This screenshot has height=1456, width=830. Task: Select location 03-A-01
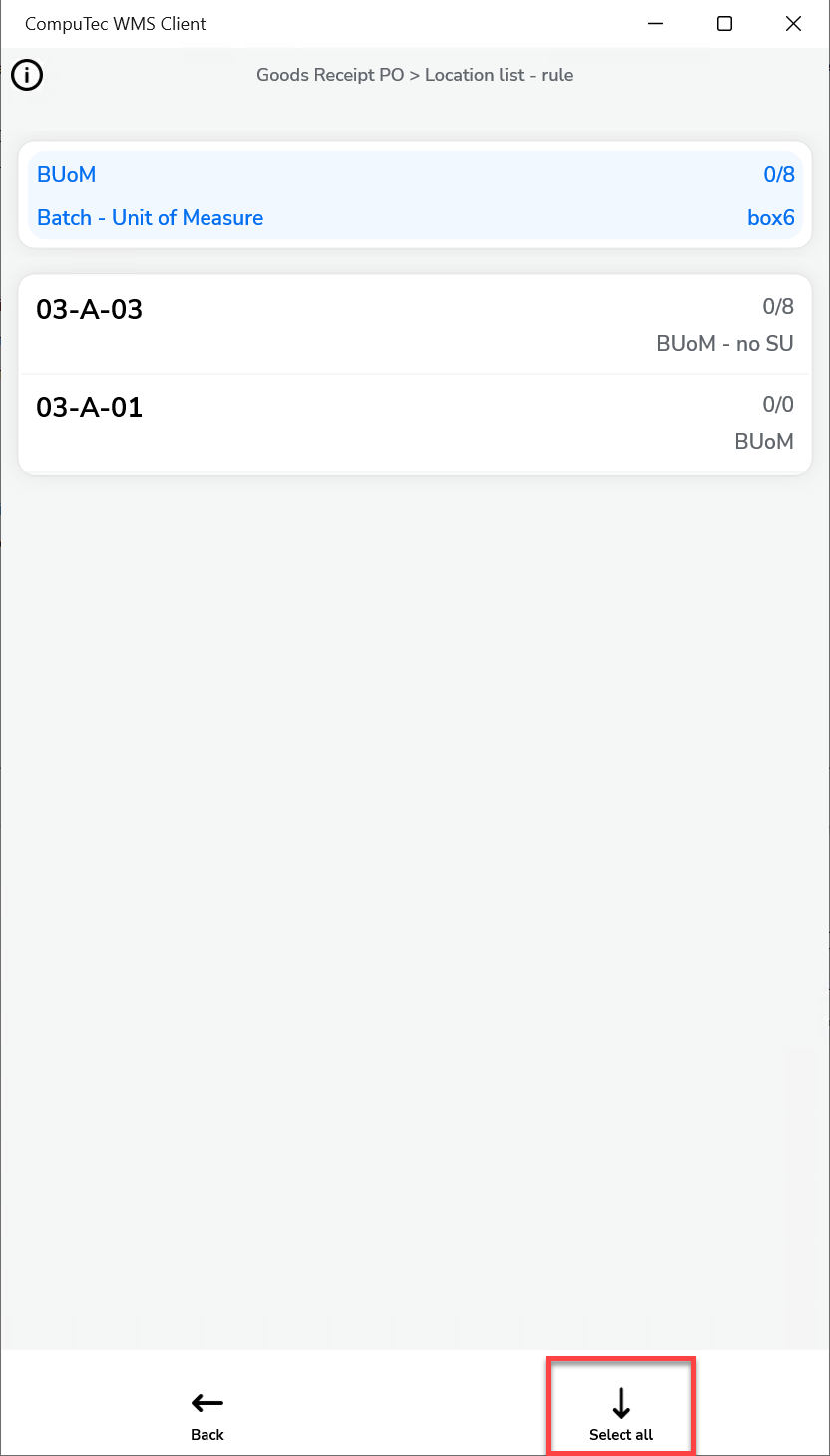coord(414,423)
